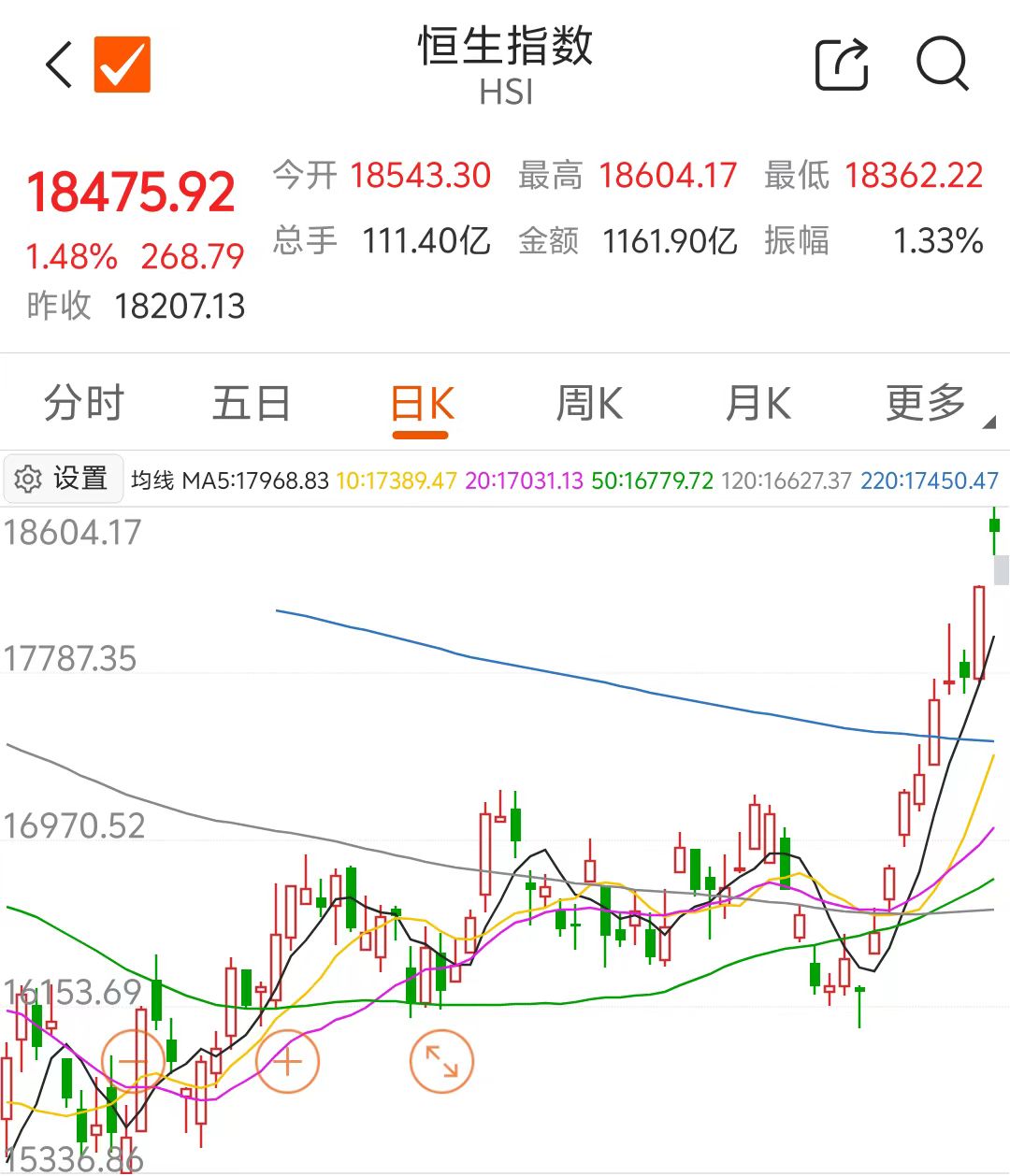Screen dimensions: 1010x1176
Task: Switch to the 月K chart tab
Action: (757, 404)
